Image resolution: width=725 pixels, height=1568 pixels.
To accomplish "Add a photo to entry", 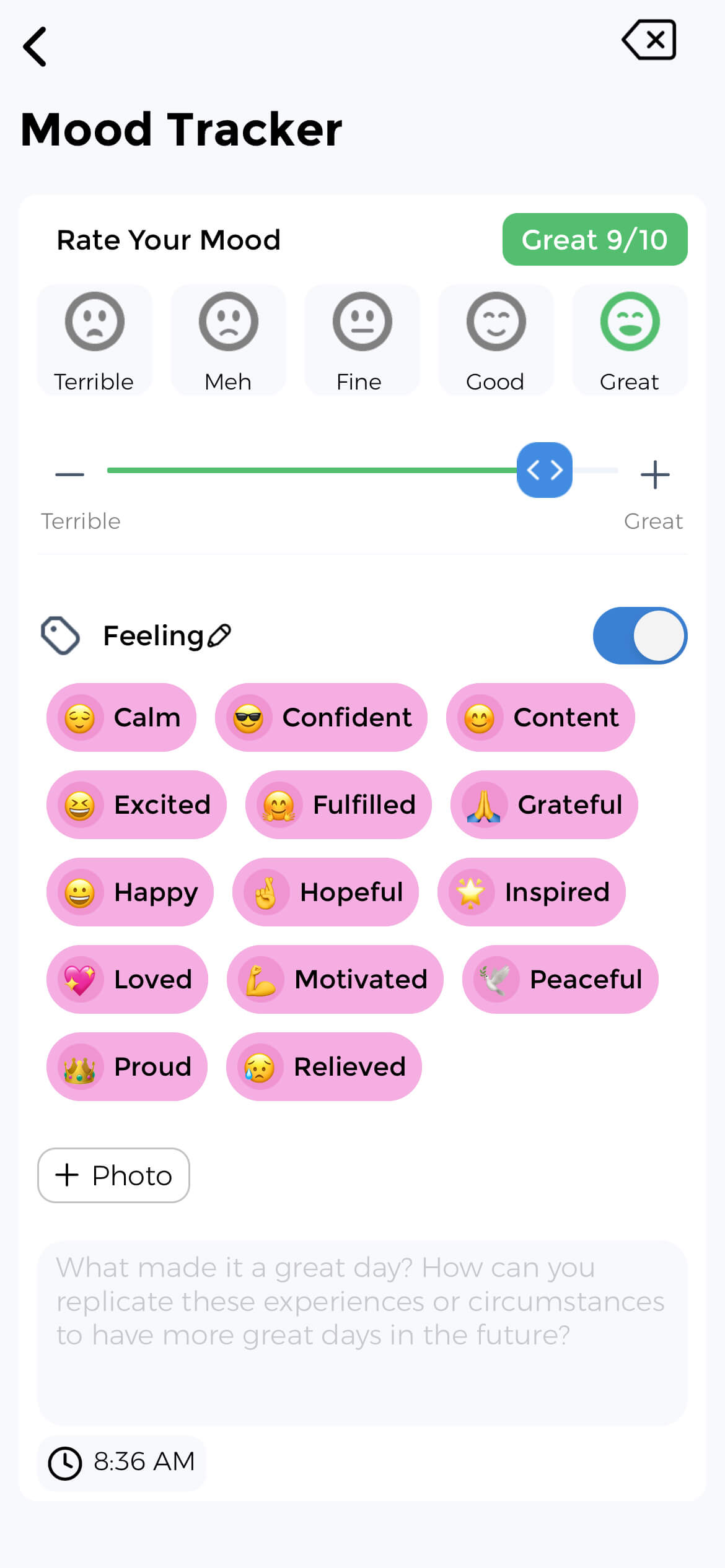I will coord(113,1175).
